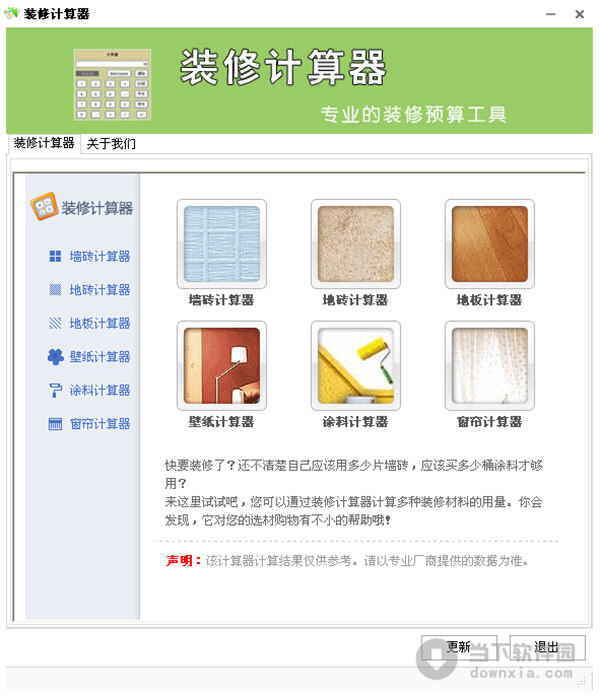Open 壁纸计算器 in the sidebar
The width and height of the screenshot is (600, 698).
(x=99, y=357)
